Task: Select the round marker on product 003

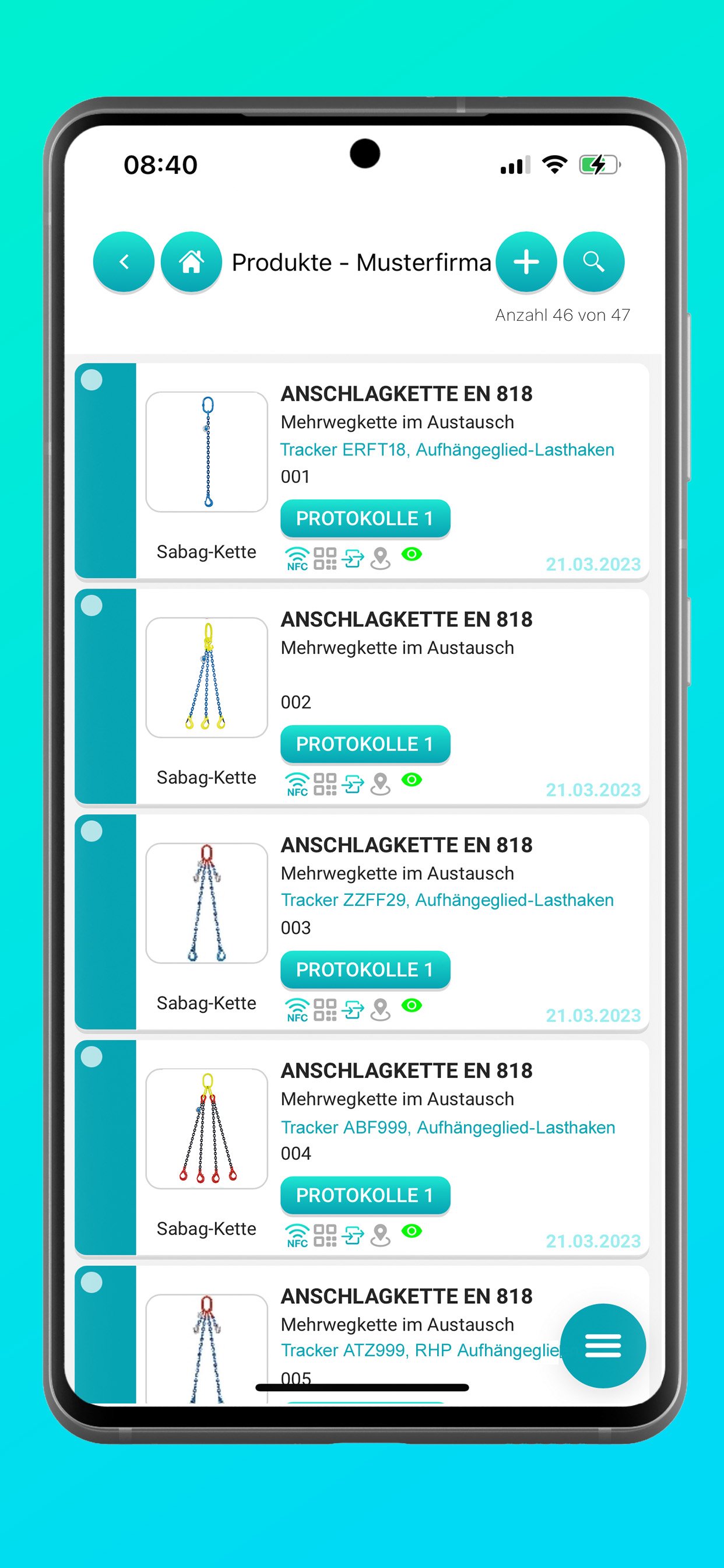Action: [92, 831]
